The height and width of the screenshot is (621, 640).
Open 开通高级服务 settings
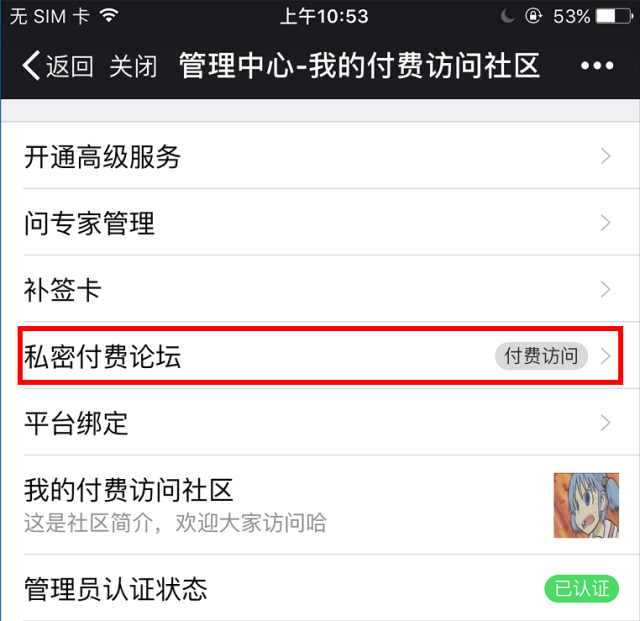tap(319, 156)
